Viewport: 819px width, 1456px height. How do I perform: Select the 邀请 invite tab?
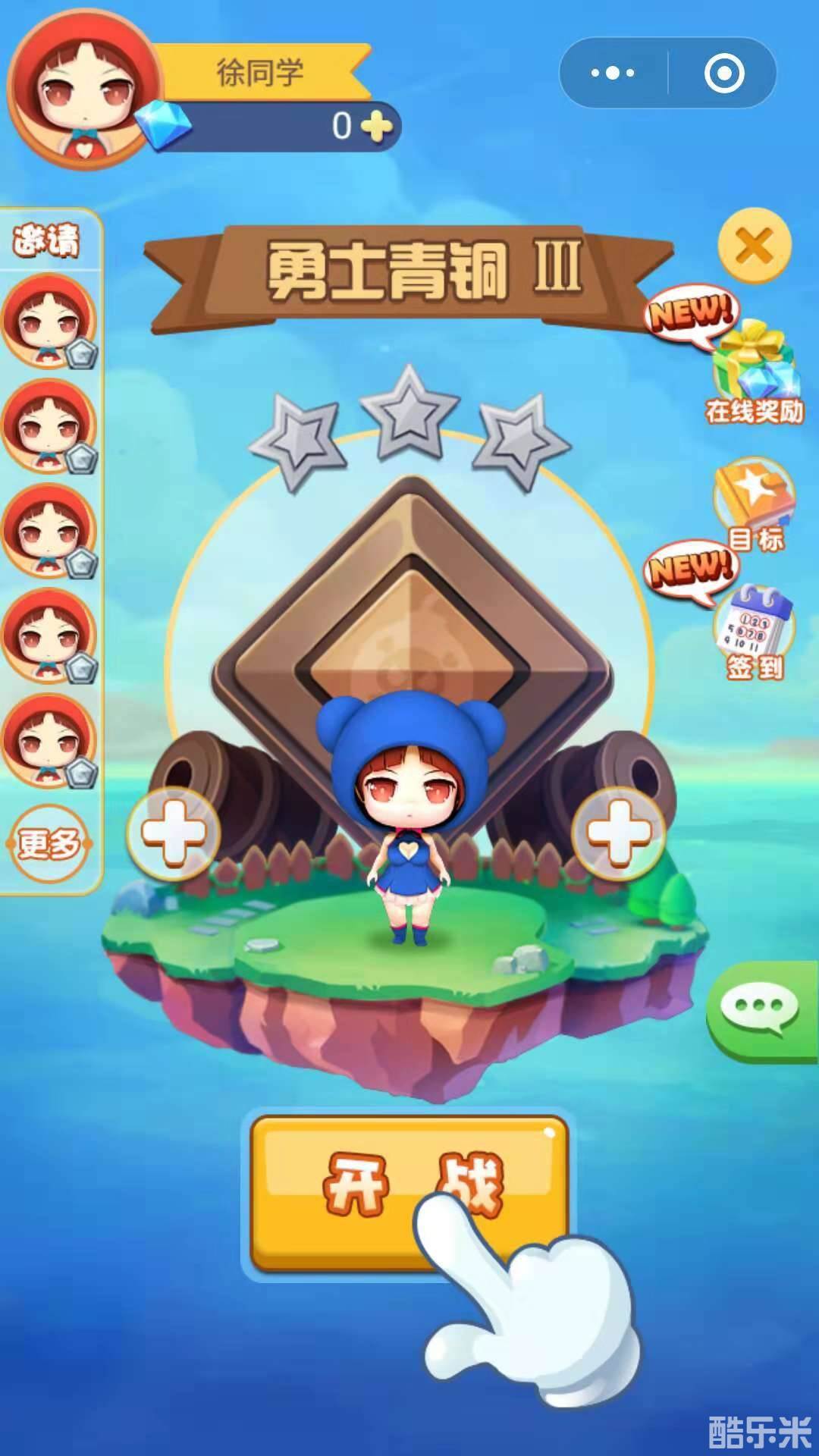[47, 243]
